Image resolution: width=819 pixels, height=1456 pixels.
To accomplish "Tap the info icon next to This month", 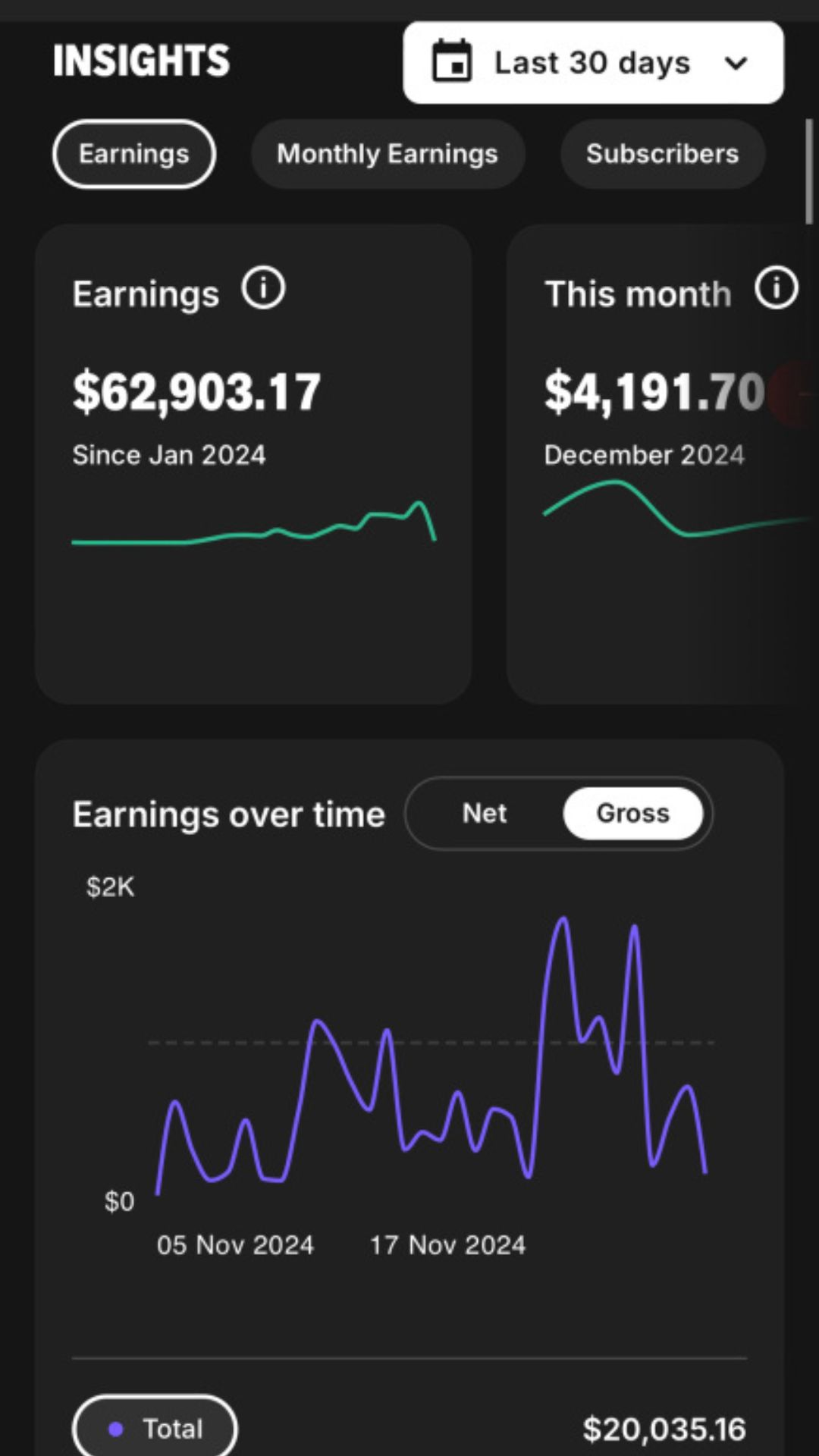I will click(777, 289).
